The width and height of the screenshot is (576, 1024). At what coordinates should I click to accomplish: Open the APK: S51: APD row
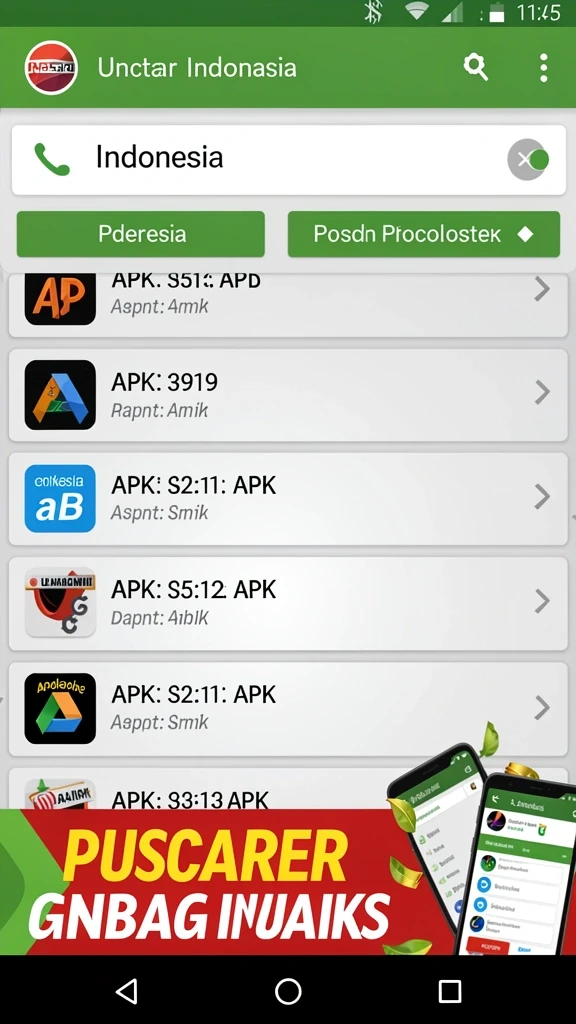pyautogui.click(x=288, y=304)
